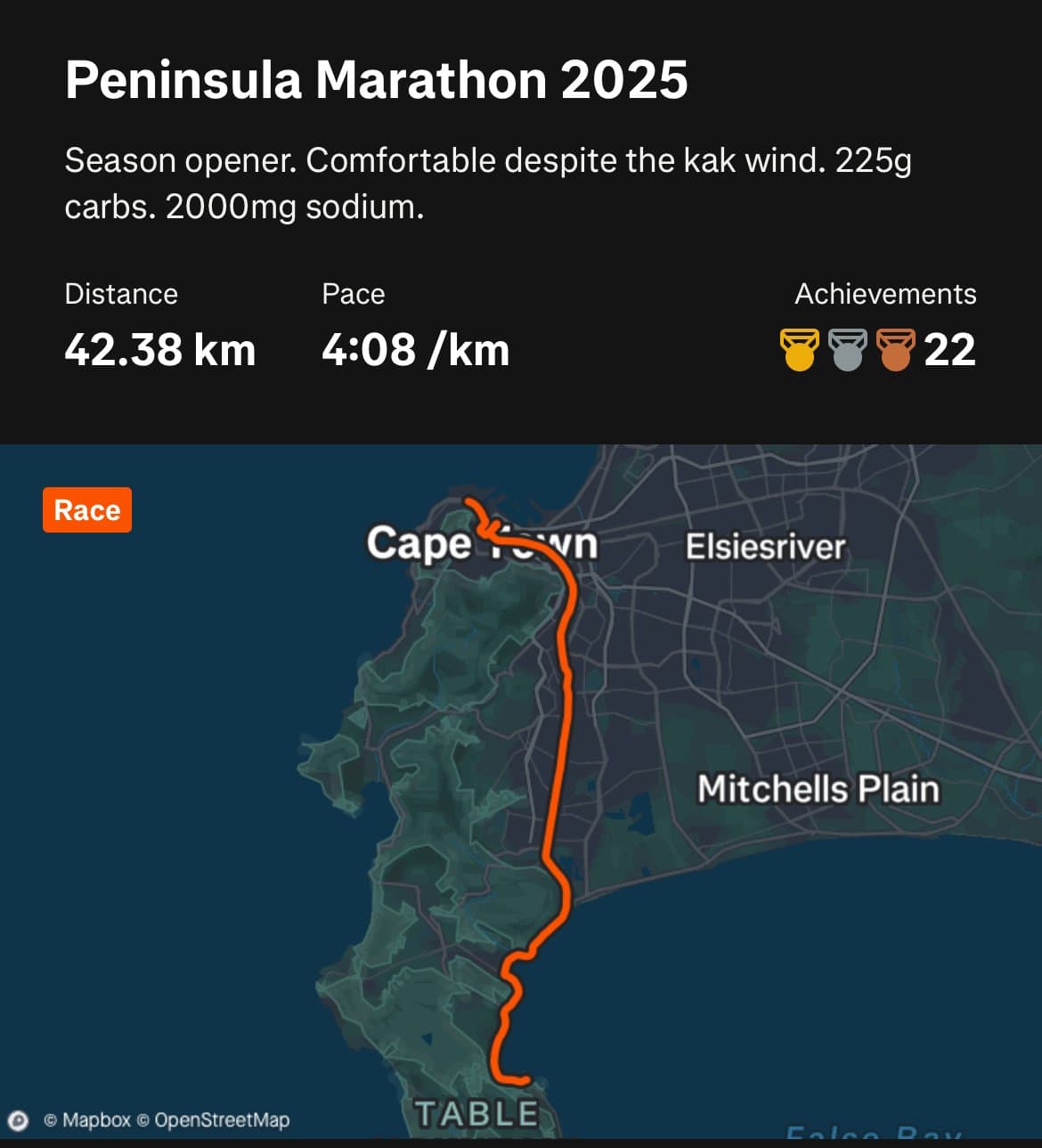Open the Peninsula Marathon 2025 activity
1042x1148 pixels.
(376, 80)
